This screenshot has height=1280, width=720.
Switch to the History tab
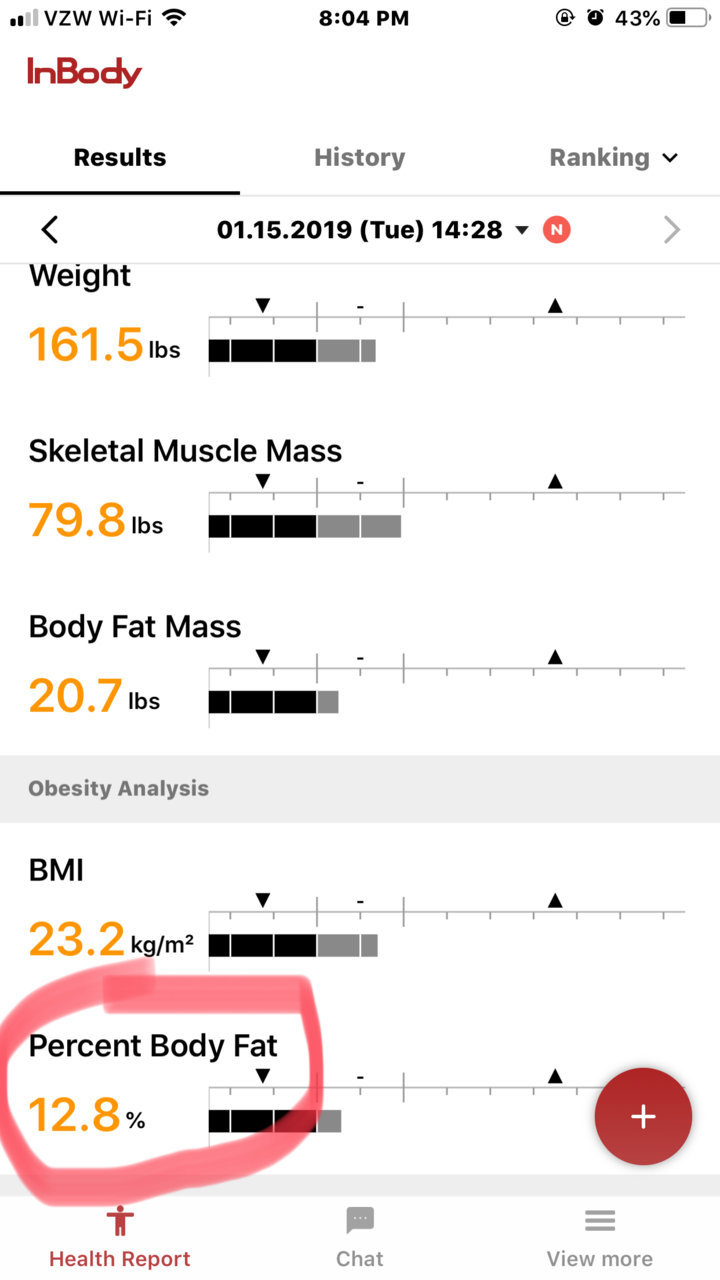[360, 157]
